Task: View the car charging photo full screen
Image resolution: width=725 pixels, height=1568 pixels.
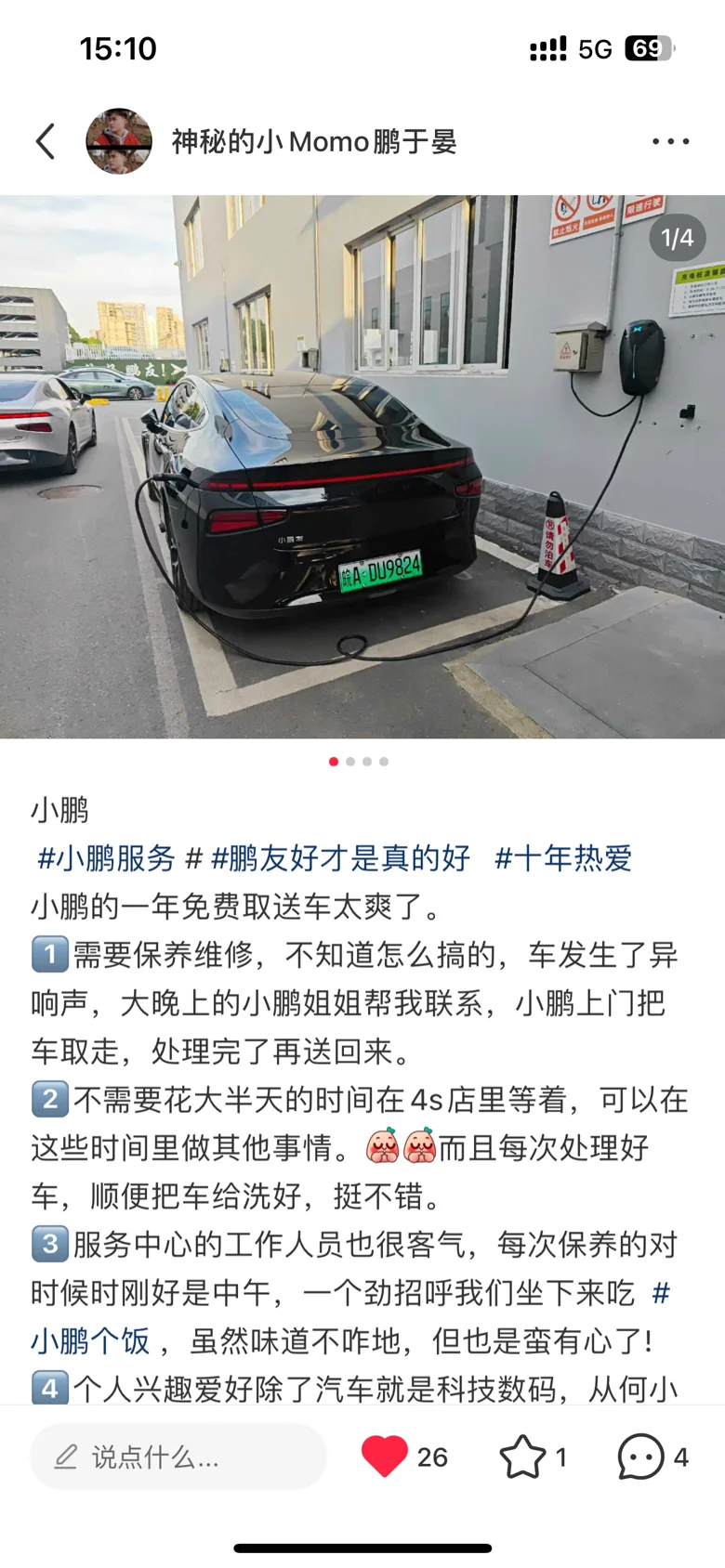Action: tap(362, 466)
